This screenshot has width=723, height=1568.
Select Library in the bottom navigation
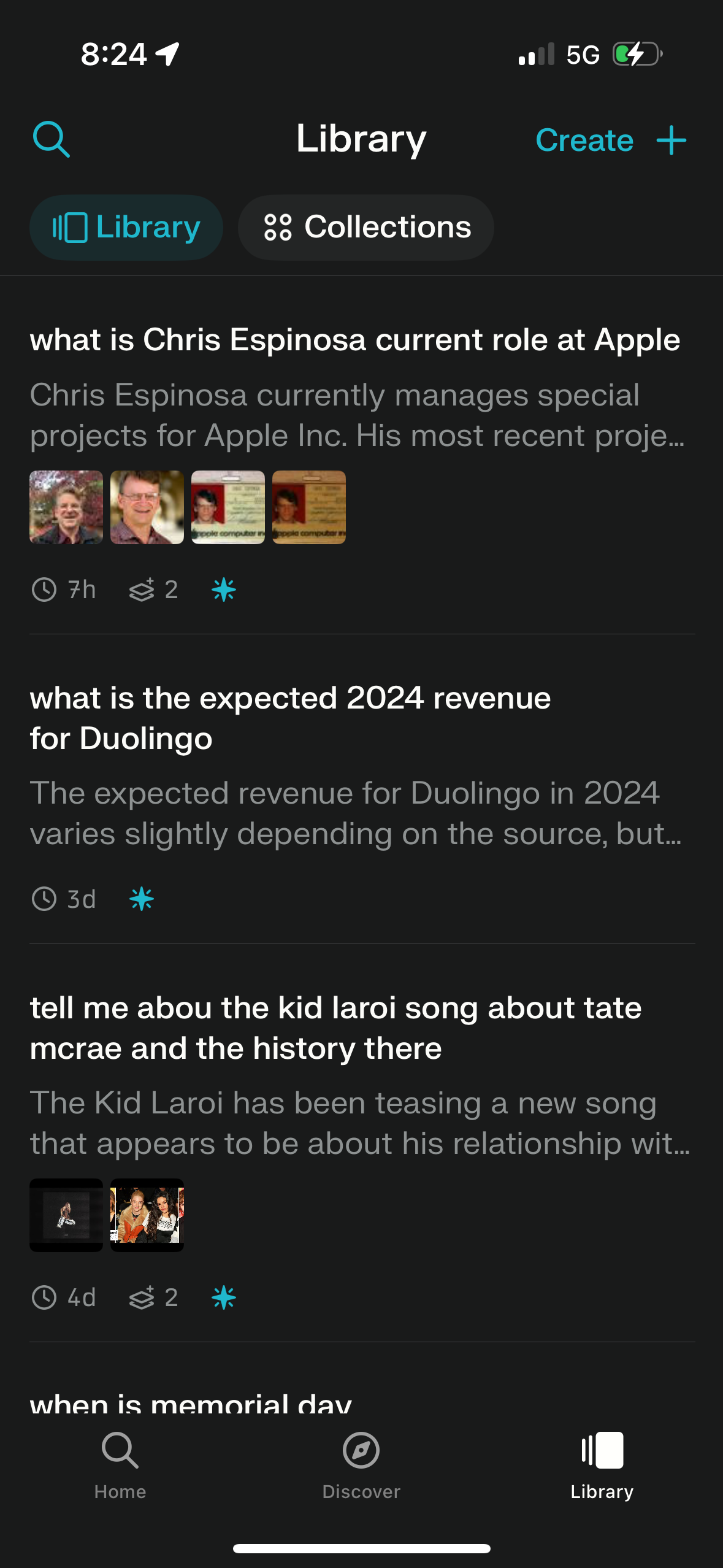click(x=602, y=1465)
